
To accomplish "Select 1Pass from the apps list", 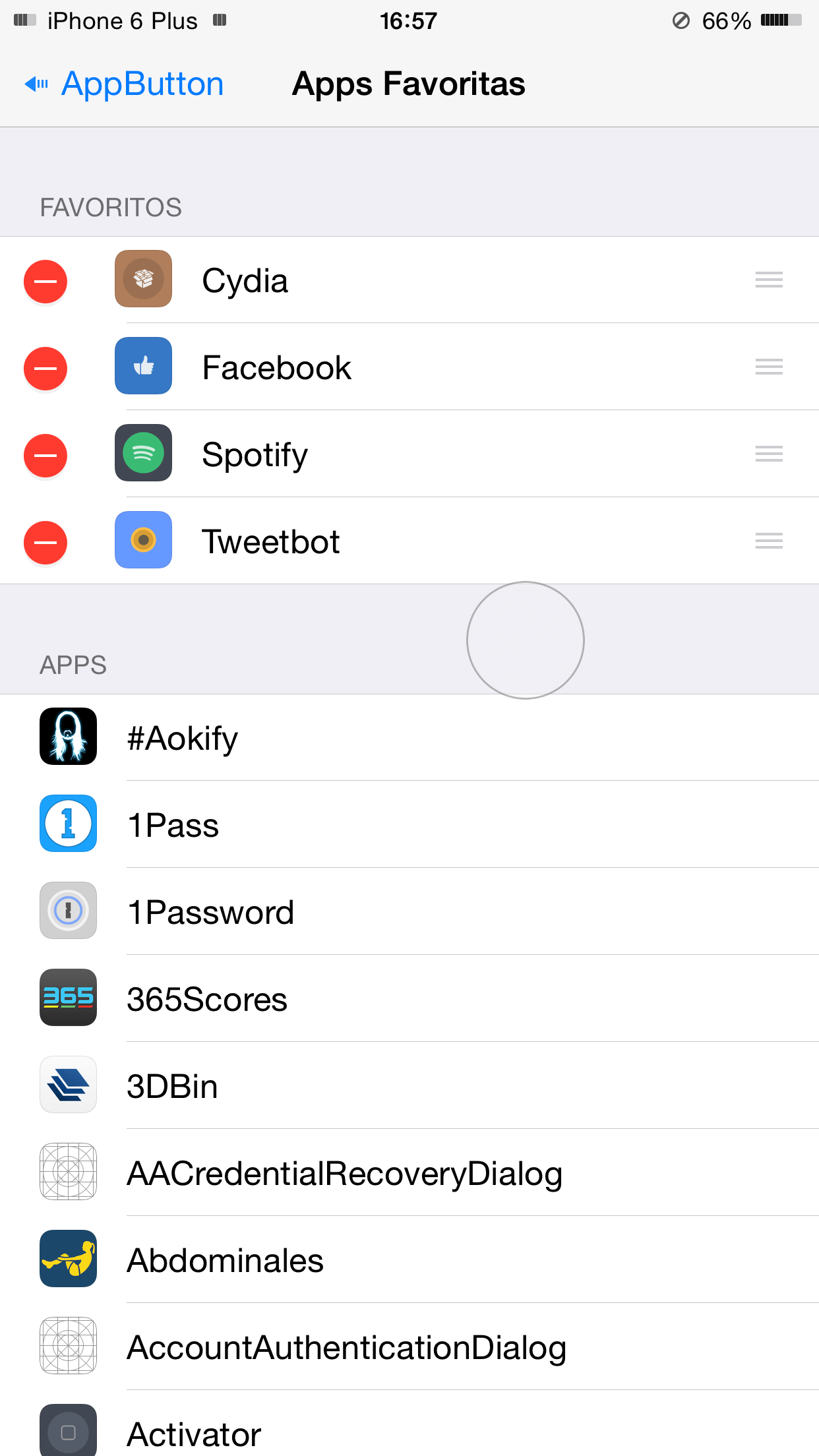I will pos(173,825).
